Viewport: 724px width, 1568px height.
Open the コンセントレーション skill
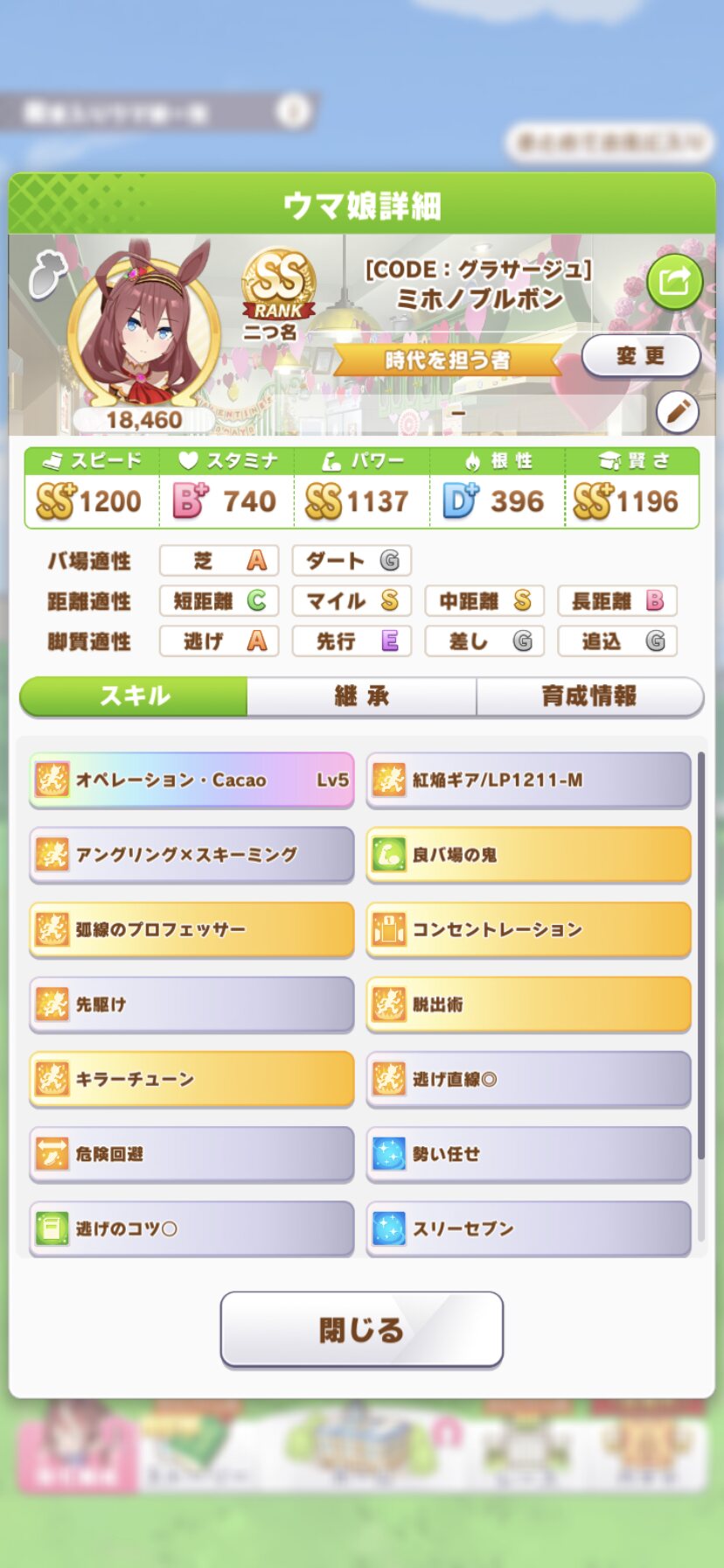528,929
